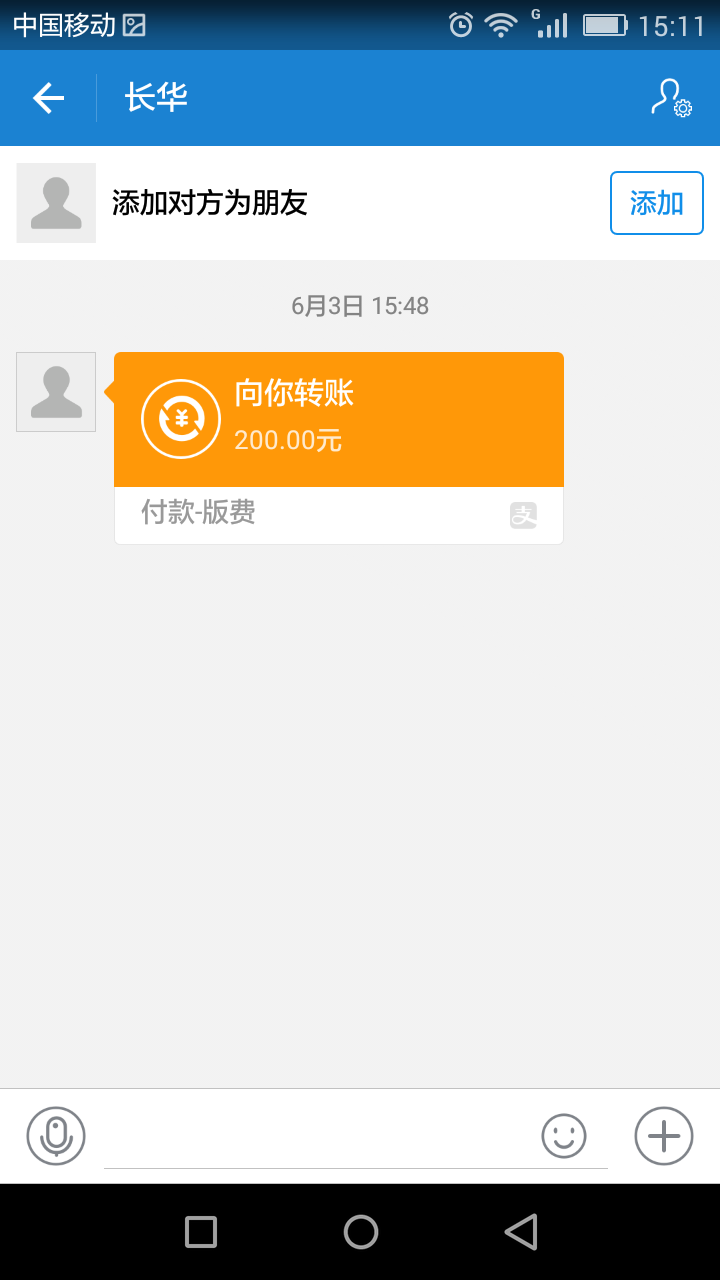Tap the plus icon for more options
720x1280 pixels.
(662, 1136)
